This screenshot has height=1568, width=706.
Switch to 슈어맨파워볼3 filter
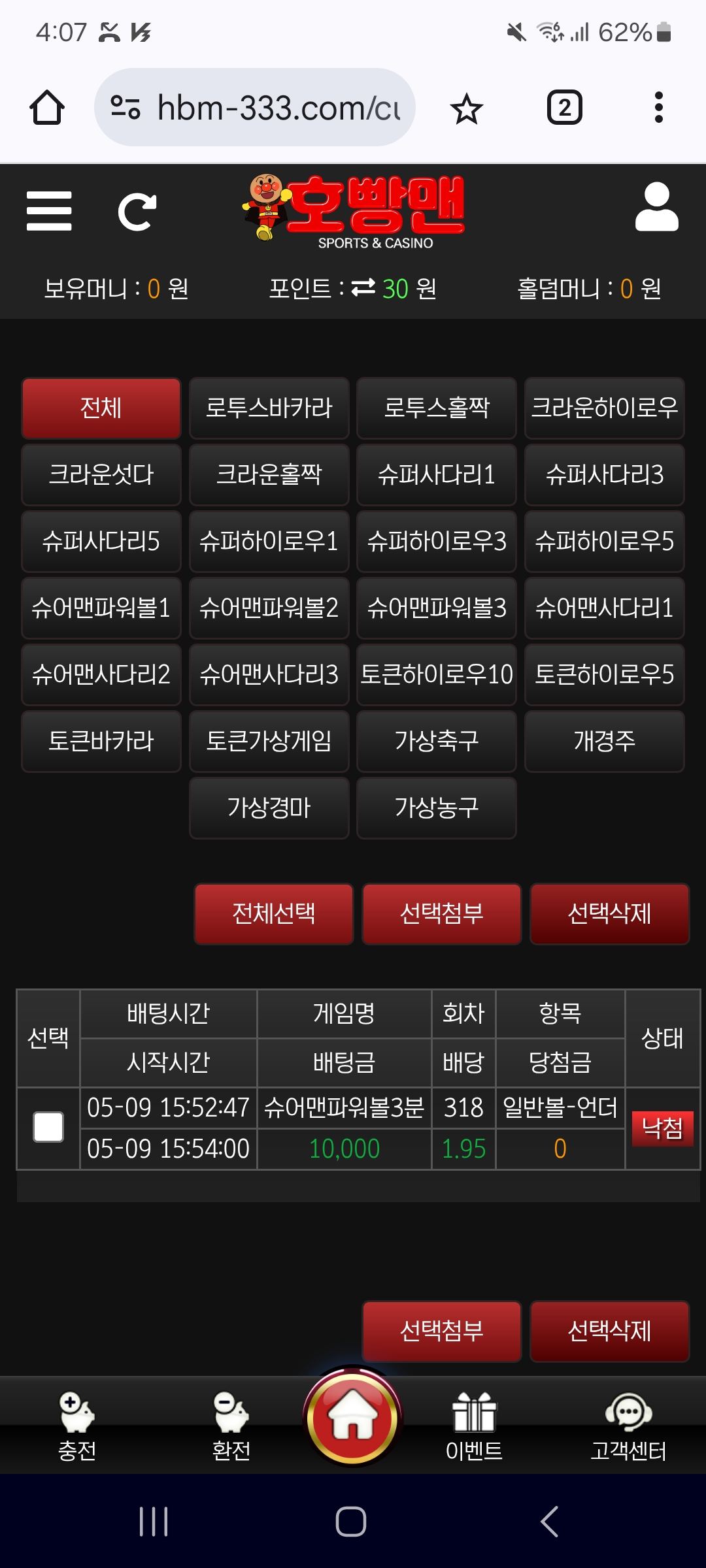coord(436,608)
